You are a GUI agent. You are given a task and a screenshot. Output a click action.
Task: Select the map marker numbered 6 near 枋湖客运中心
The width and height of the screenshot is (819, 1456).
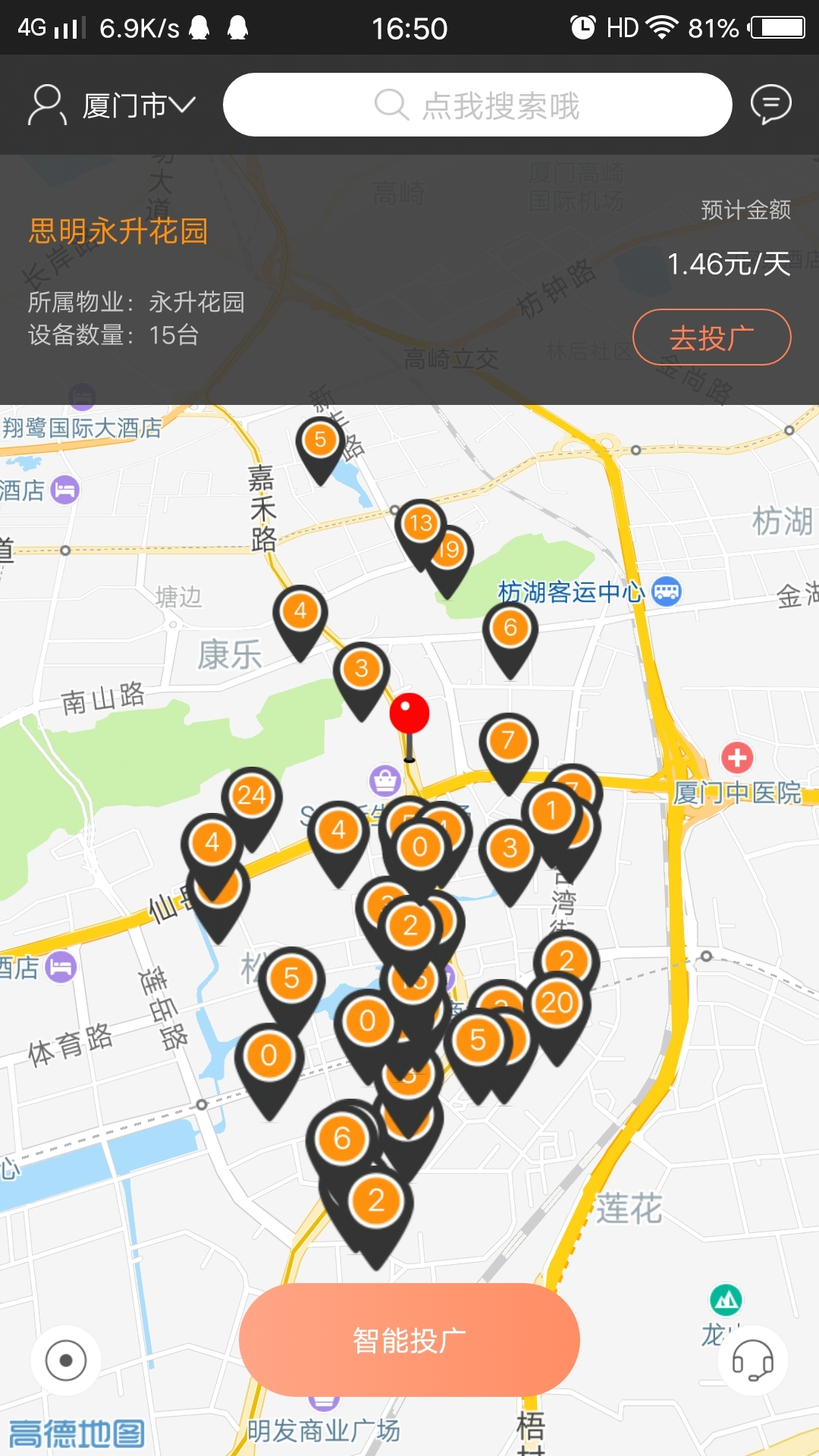510,639
